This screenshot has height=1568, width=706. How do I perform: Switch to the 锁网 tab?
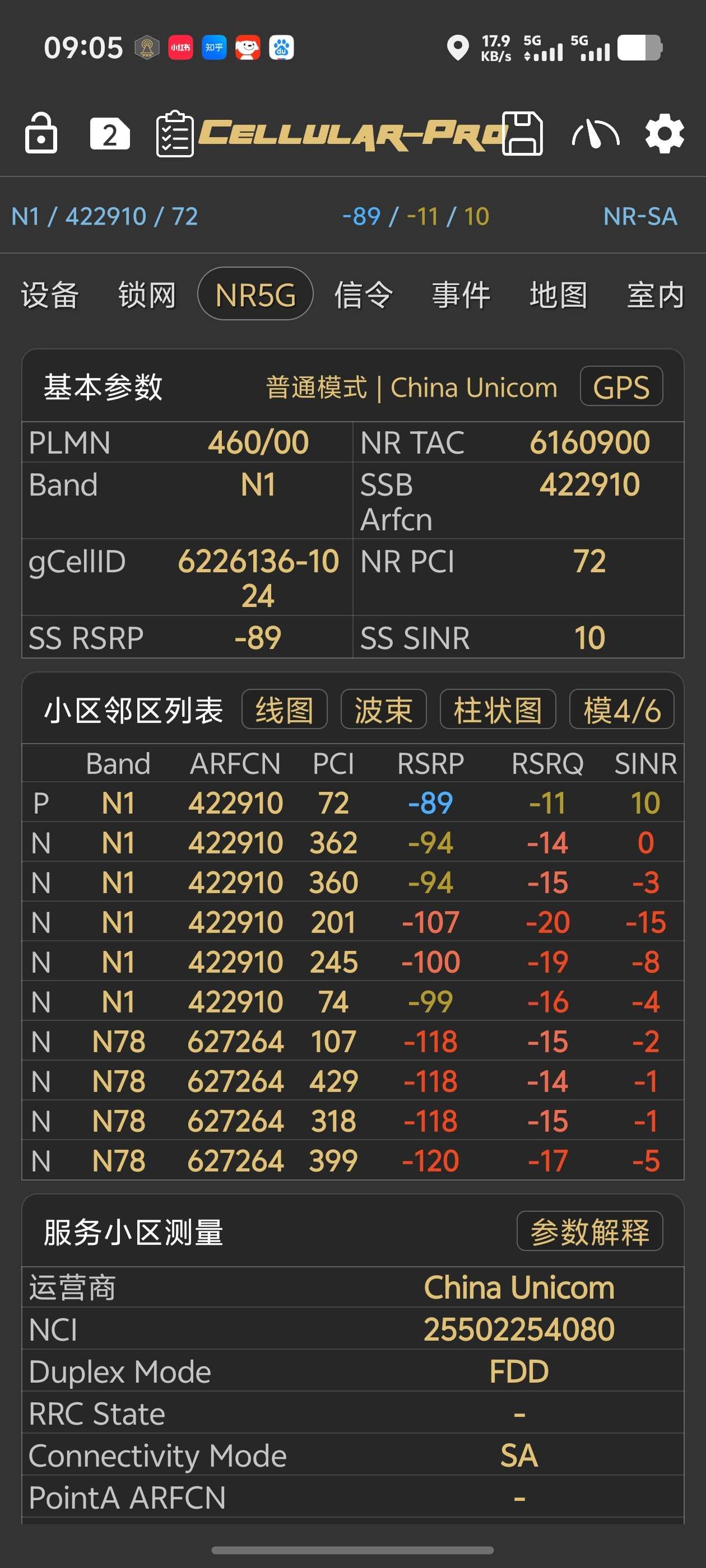point(147,295)
